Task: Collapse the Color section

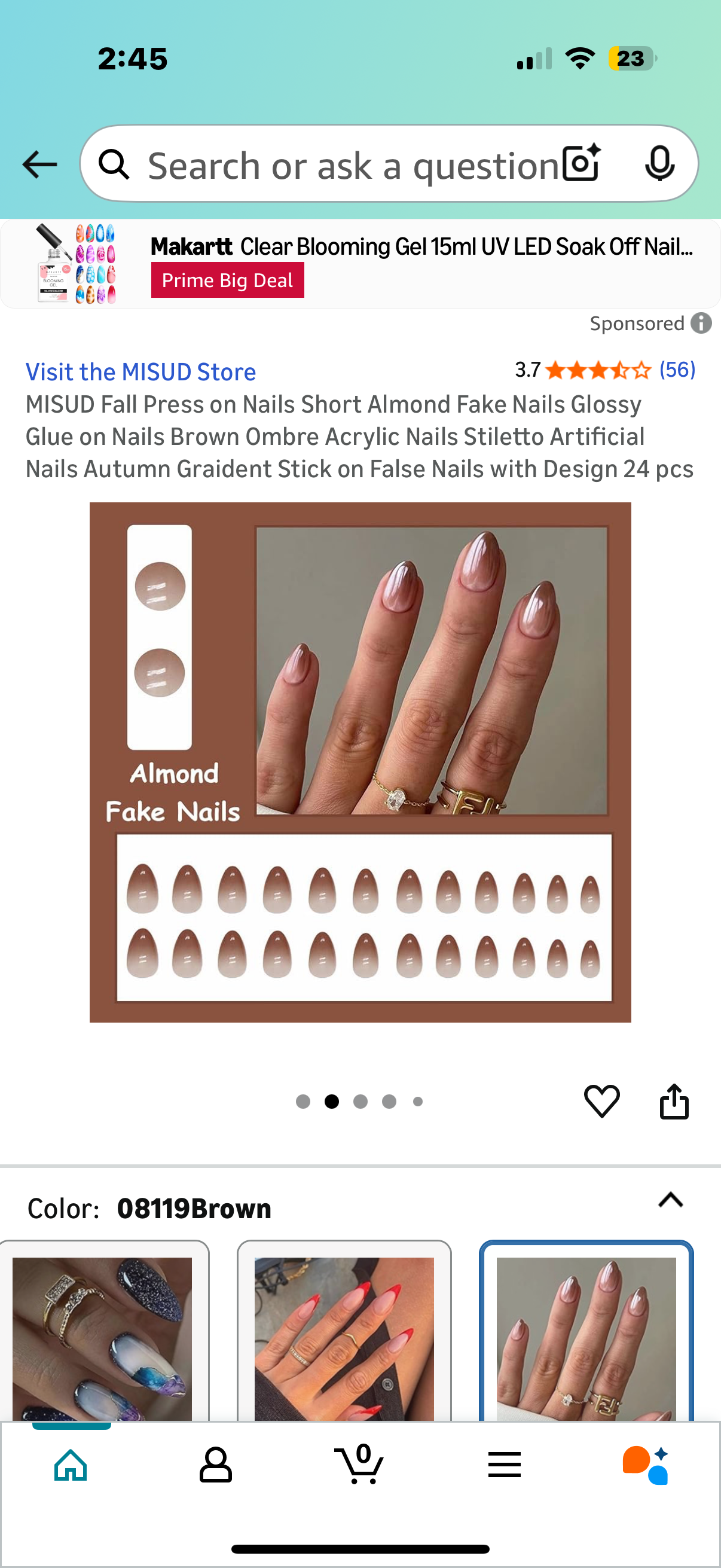Action: tap(671, 1200)
